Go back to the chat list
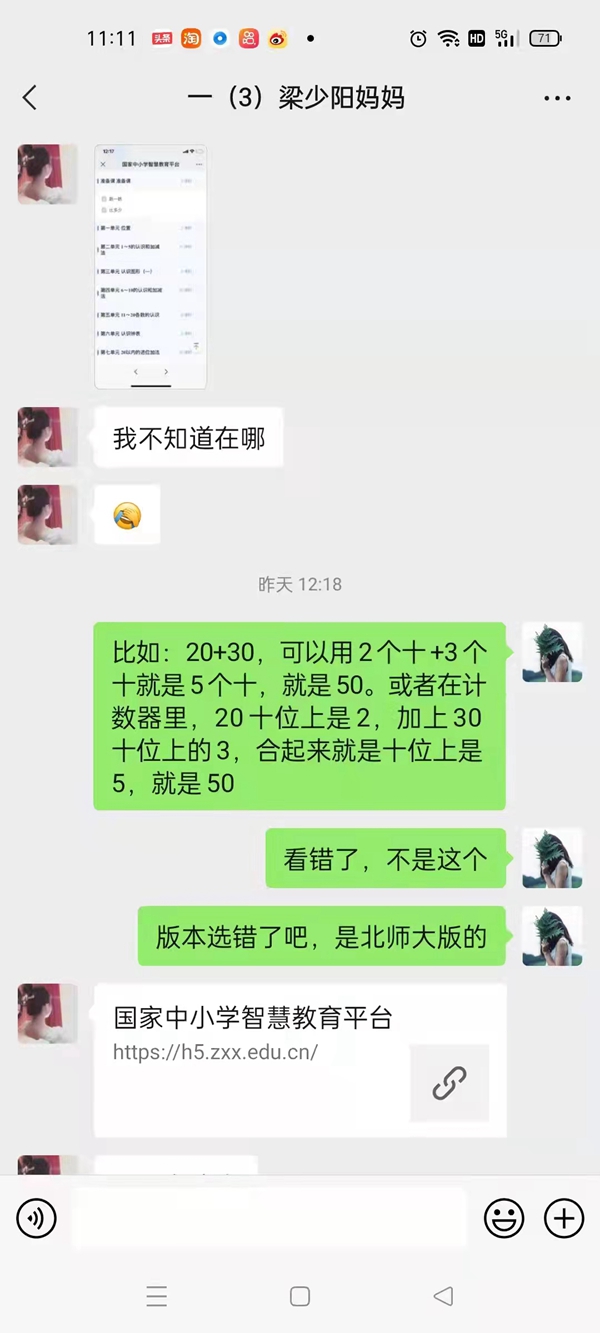The width and height of the screenshot is (600, 1333). pyautogui.click(x=30, y=97)
